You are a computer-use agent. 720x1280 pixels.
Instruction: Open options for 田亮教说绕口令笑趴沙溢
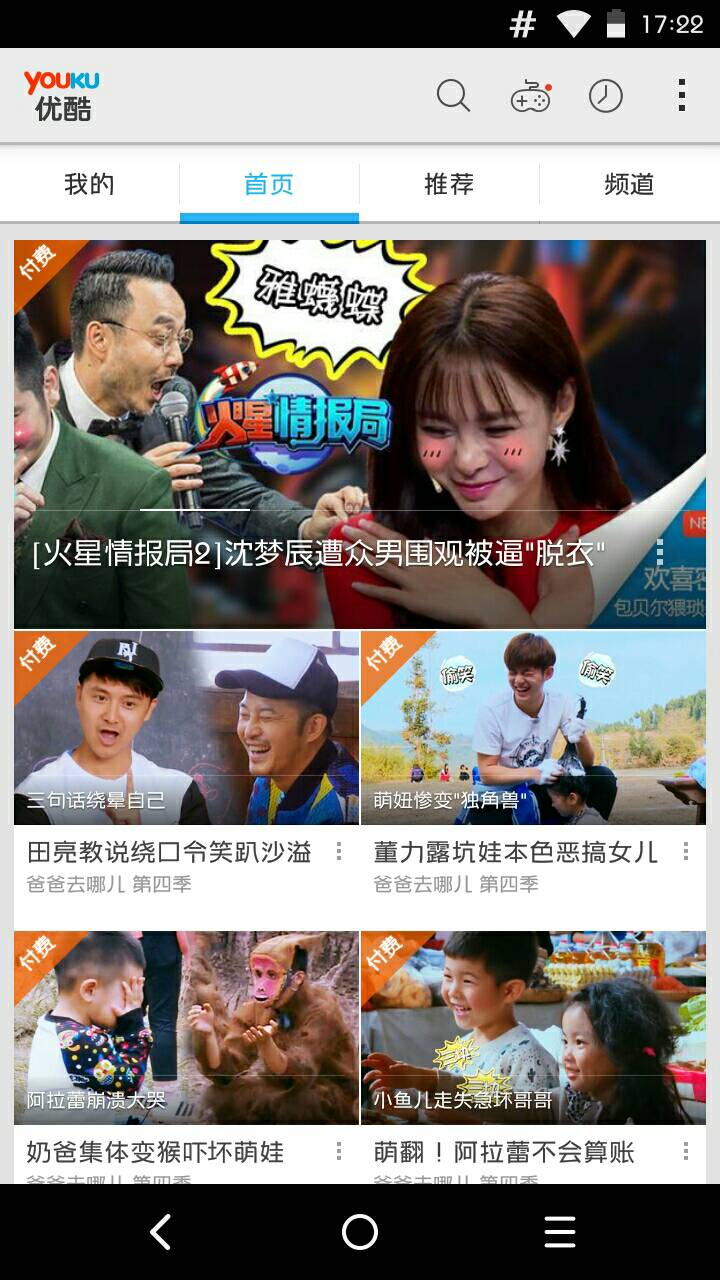click(339, 852)
